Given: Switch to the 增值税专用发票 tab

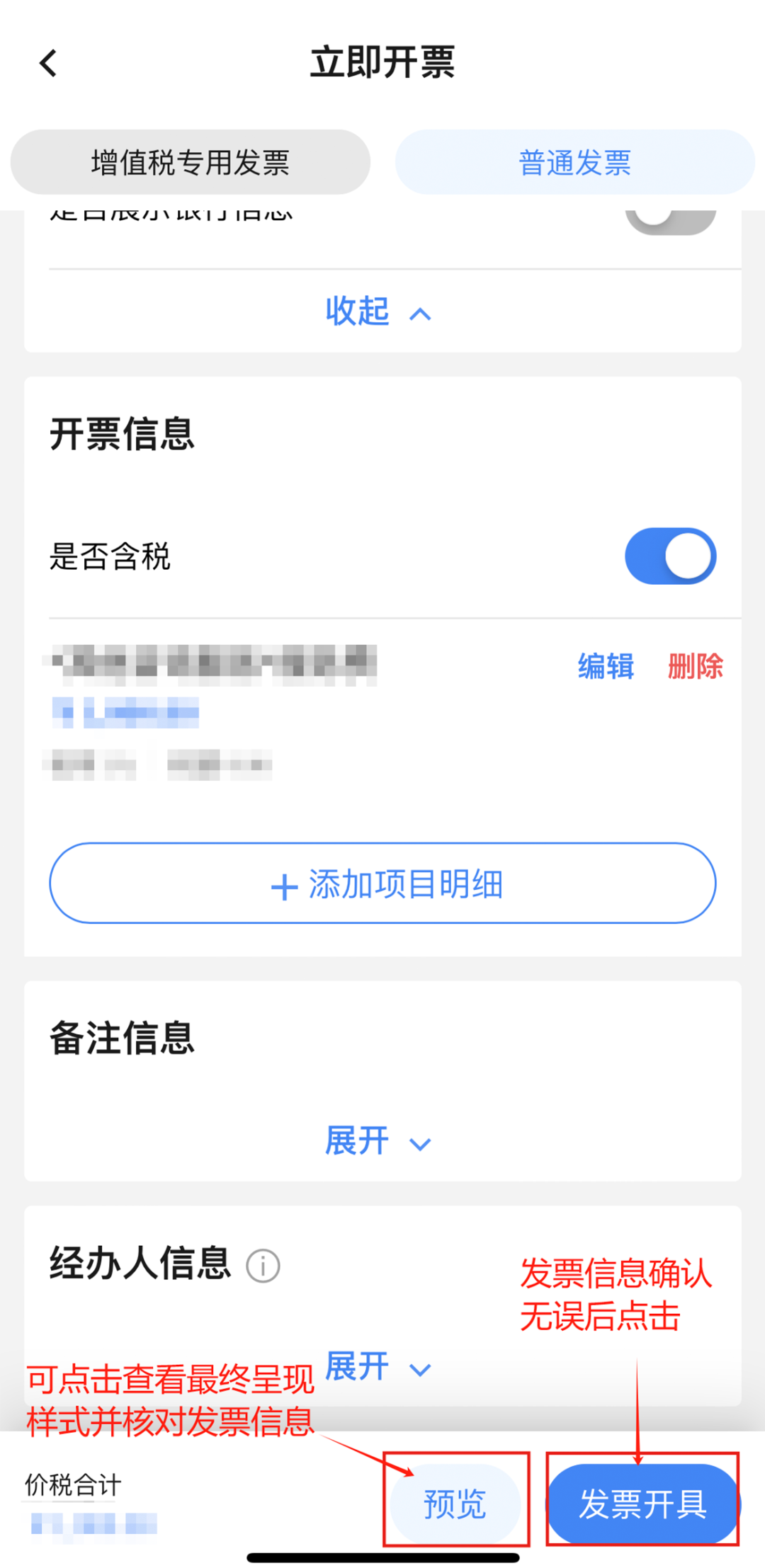Looking at the screenshot, I should tap(190, 162).
